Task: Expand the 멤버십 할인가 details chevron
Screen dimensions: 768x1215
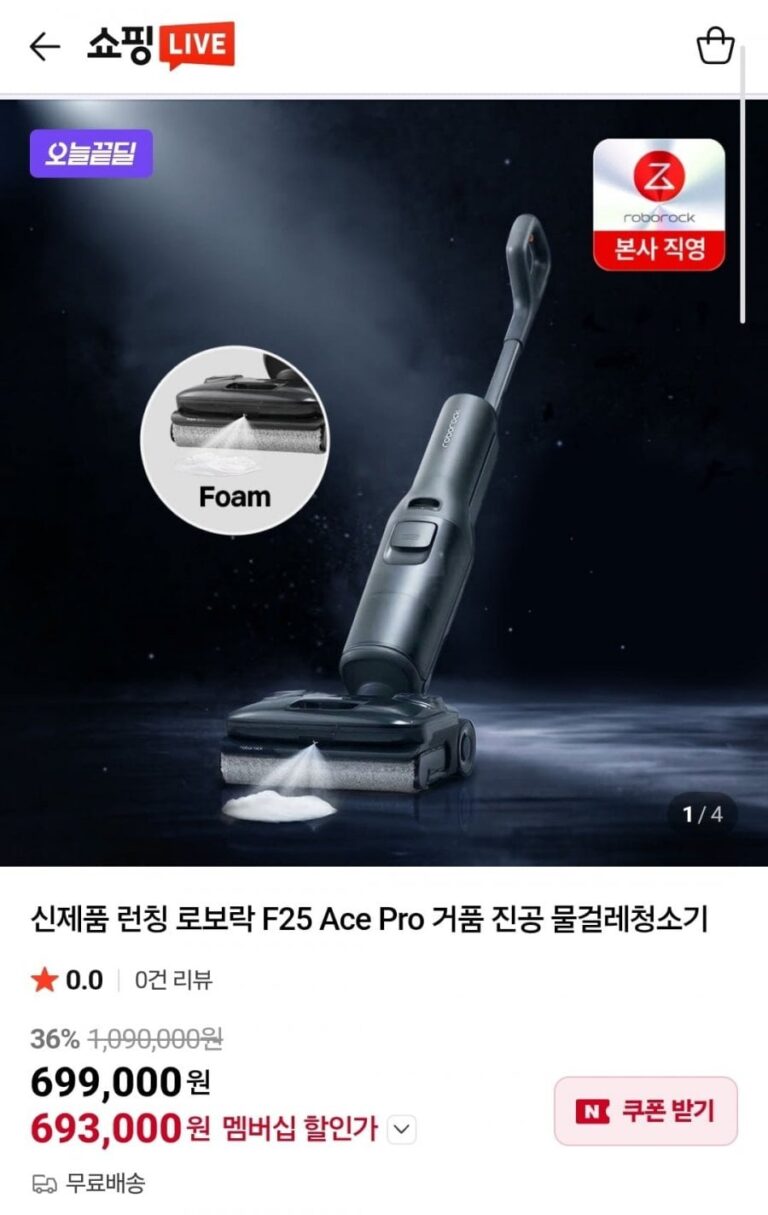Action: 401,1130
